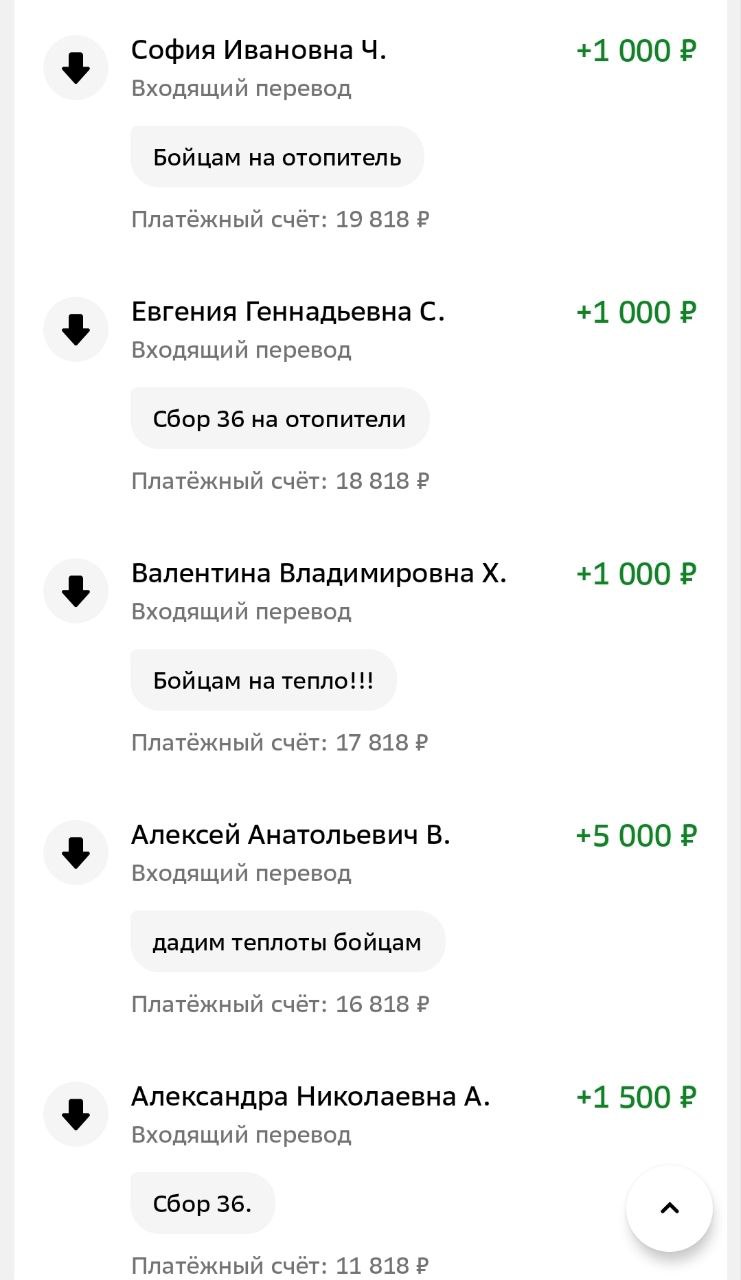
Task: Open Валентина Владимировна Х. incoming transfer
Action: 319,574
